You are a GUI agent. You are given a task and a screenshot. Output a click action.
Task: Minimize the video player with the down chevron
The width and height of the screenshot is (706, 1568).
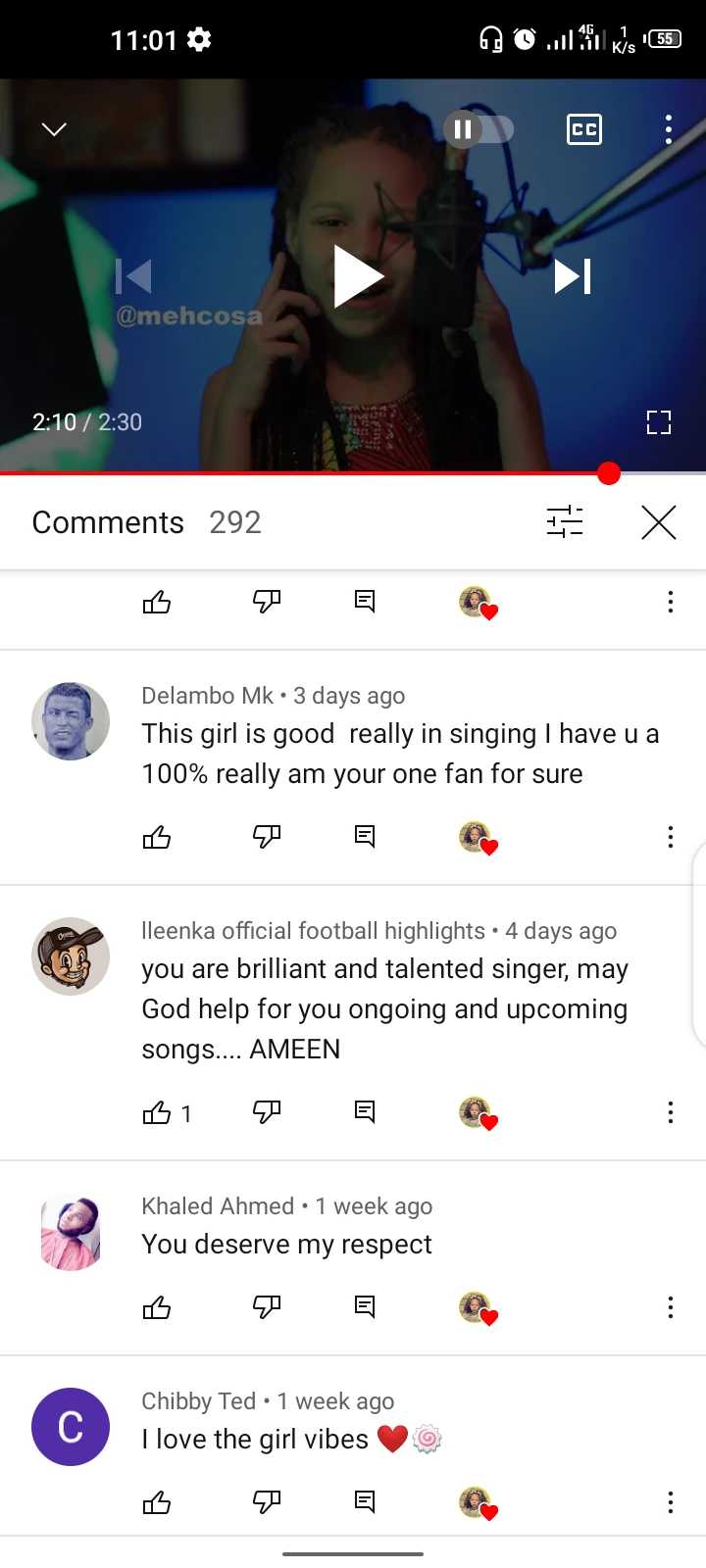click(54, 129)
